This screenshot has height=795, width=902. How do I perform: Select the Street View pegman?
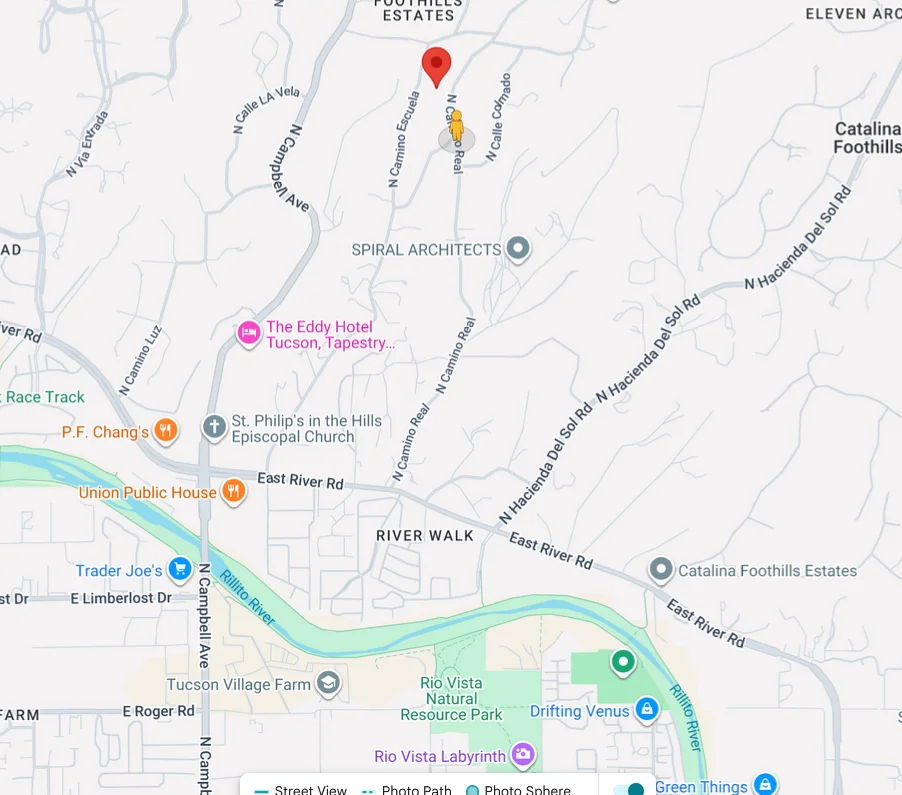pyautogui.click(x=456, y=129)
